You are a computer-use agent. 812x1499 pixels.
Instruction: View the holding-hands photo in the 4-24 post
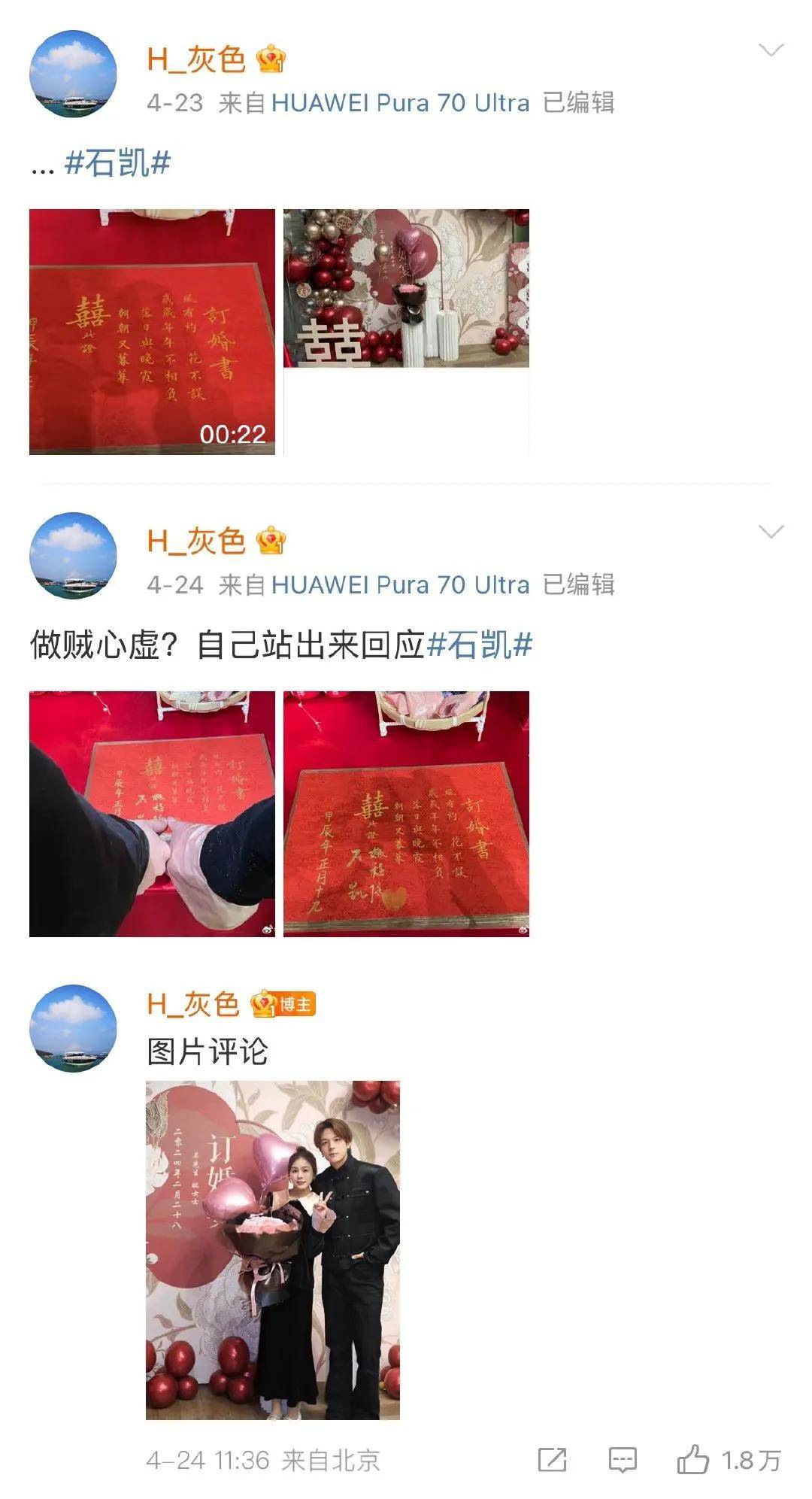point(152,814)
